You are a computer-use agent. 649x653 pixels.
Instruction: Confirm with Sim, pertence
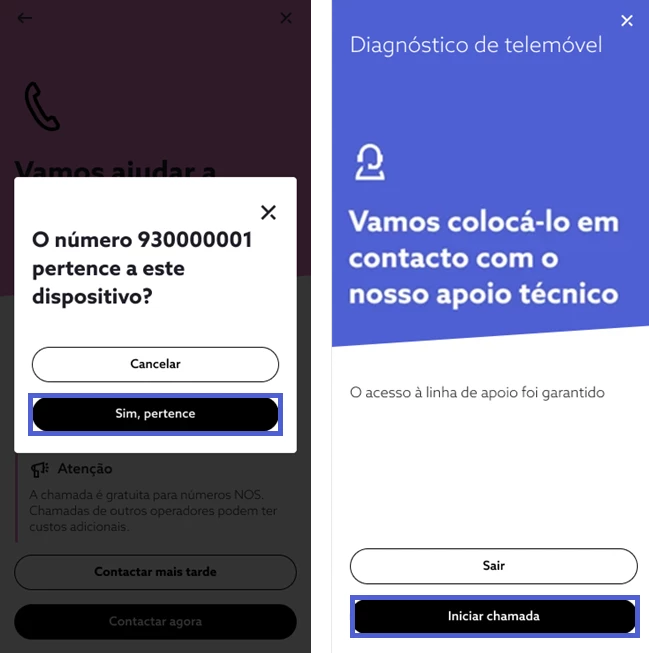[x=155, y=414]
